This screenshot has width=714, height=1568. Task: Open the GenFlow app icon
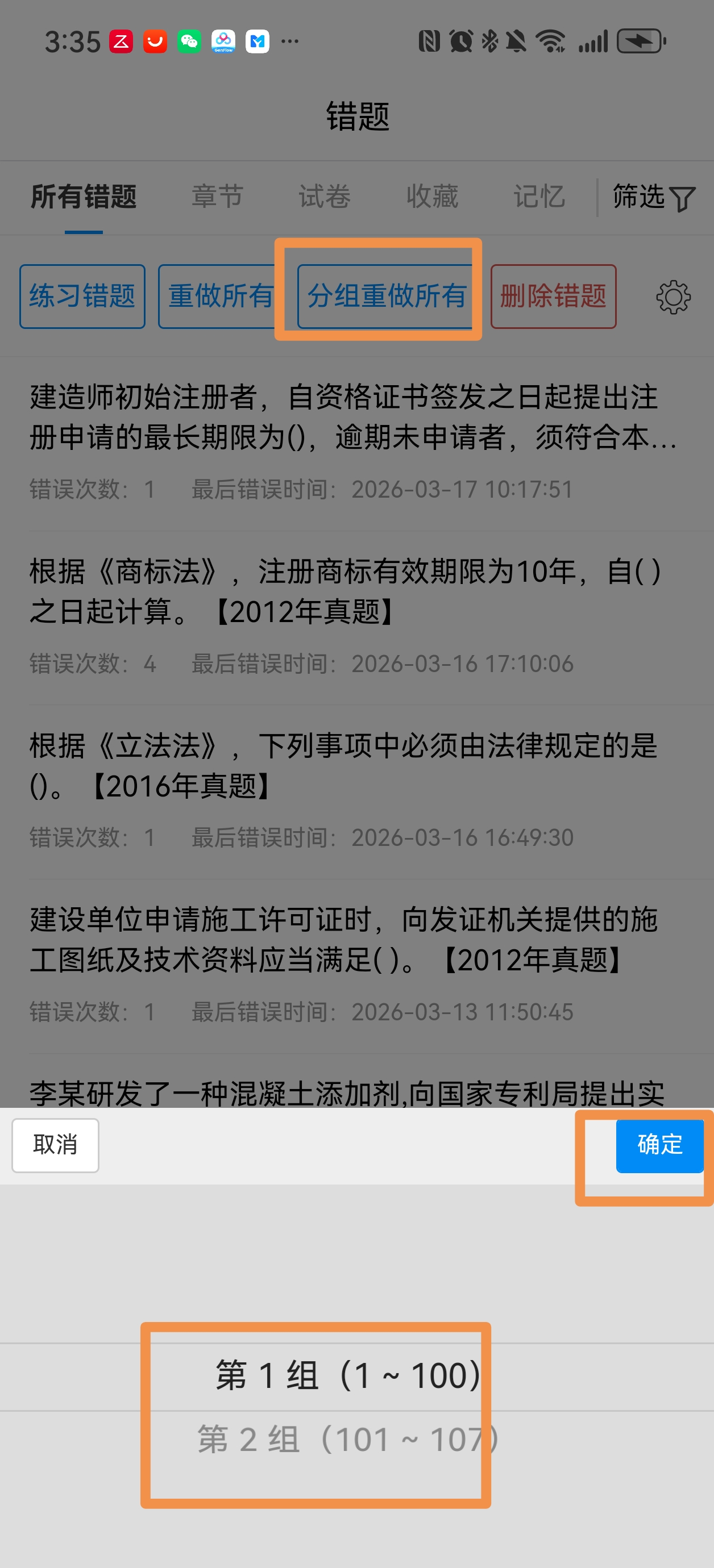click(223, 41)
